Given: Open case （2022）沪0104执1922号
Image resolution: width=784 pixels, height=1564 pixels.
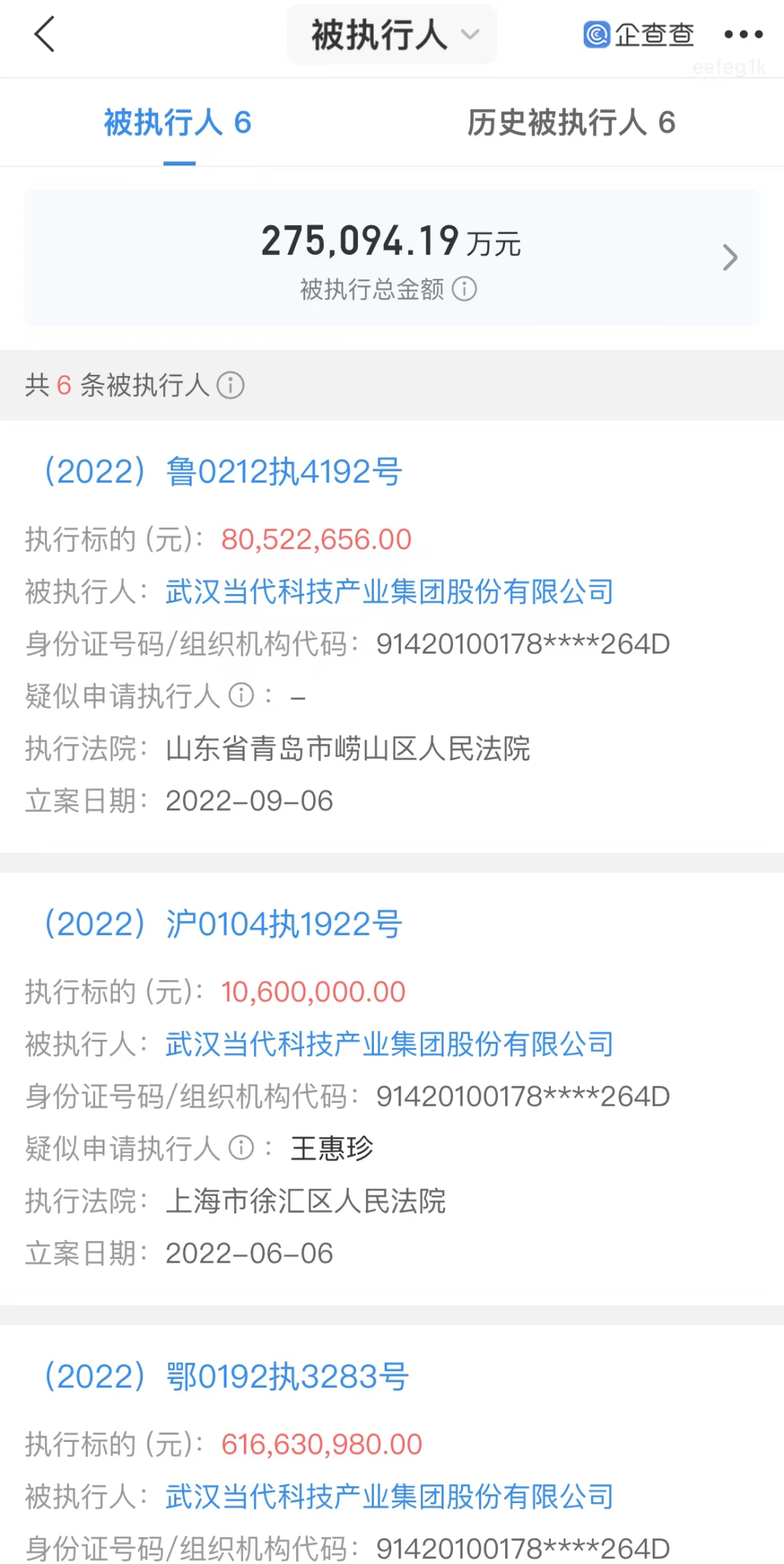Looking at the screenshot, I should (x=219, y=924).
